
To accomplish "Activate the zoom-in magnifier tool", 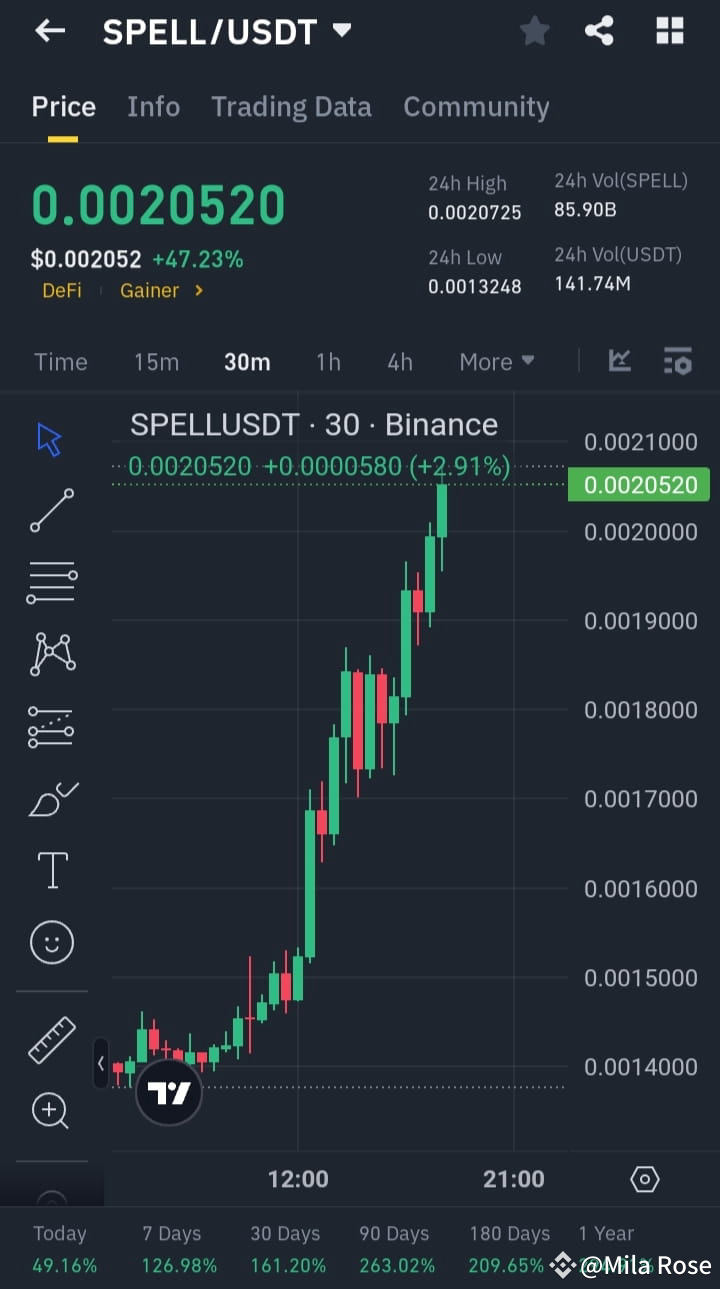I will [x=51, y=1111].
